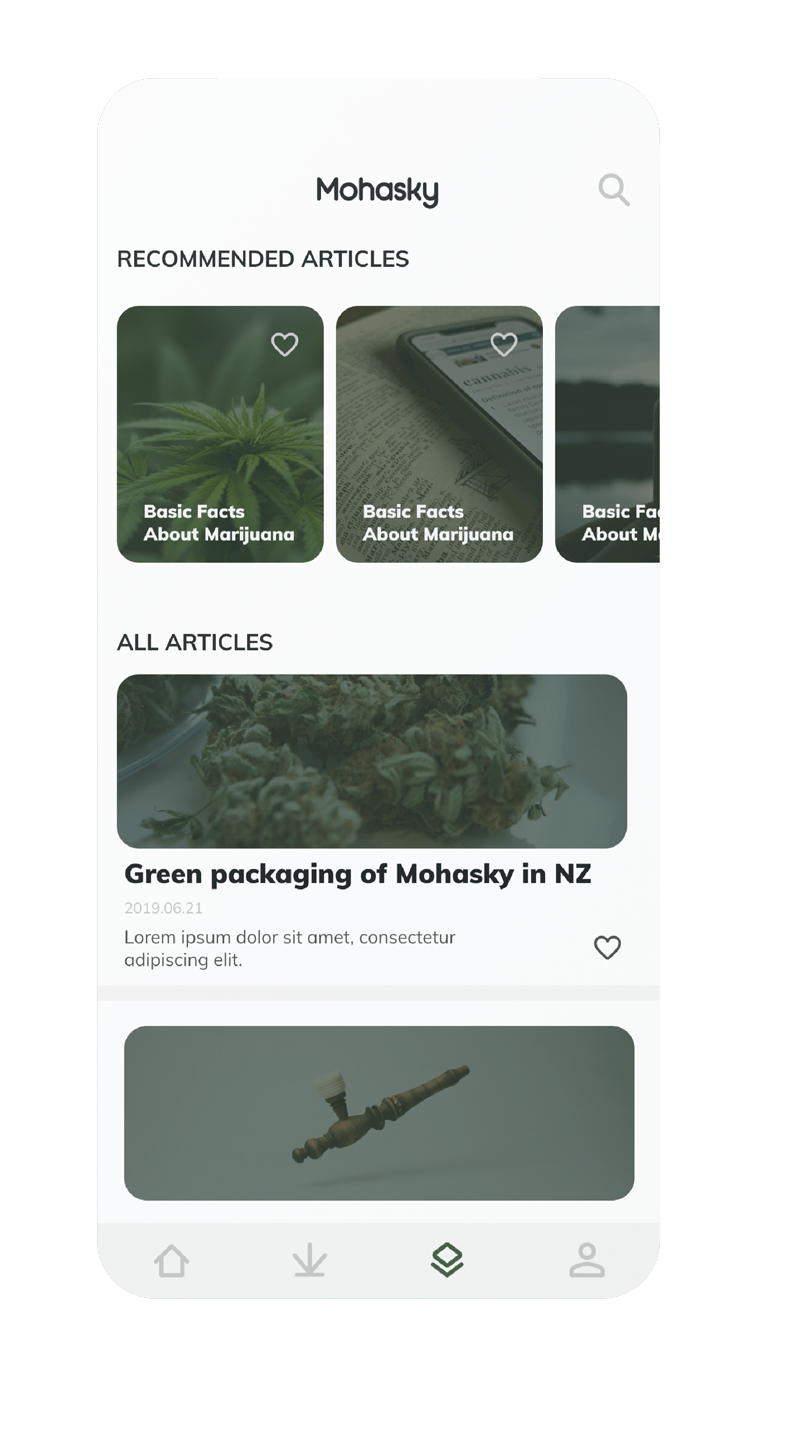This screenshot has height=1444, width=787.
Task: Select the layers tab in the bottom bar
Action: [x=447, y=1260]
